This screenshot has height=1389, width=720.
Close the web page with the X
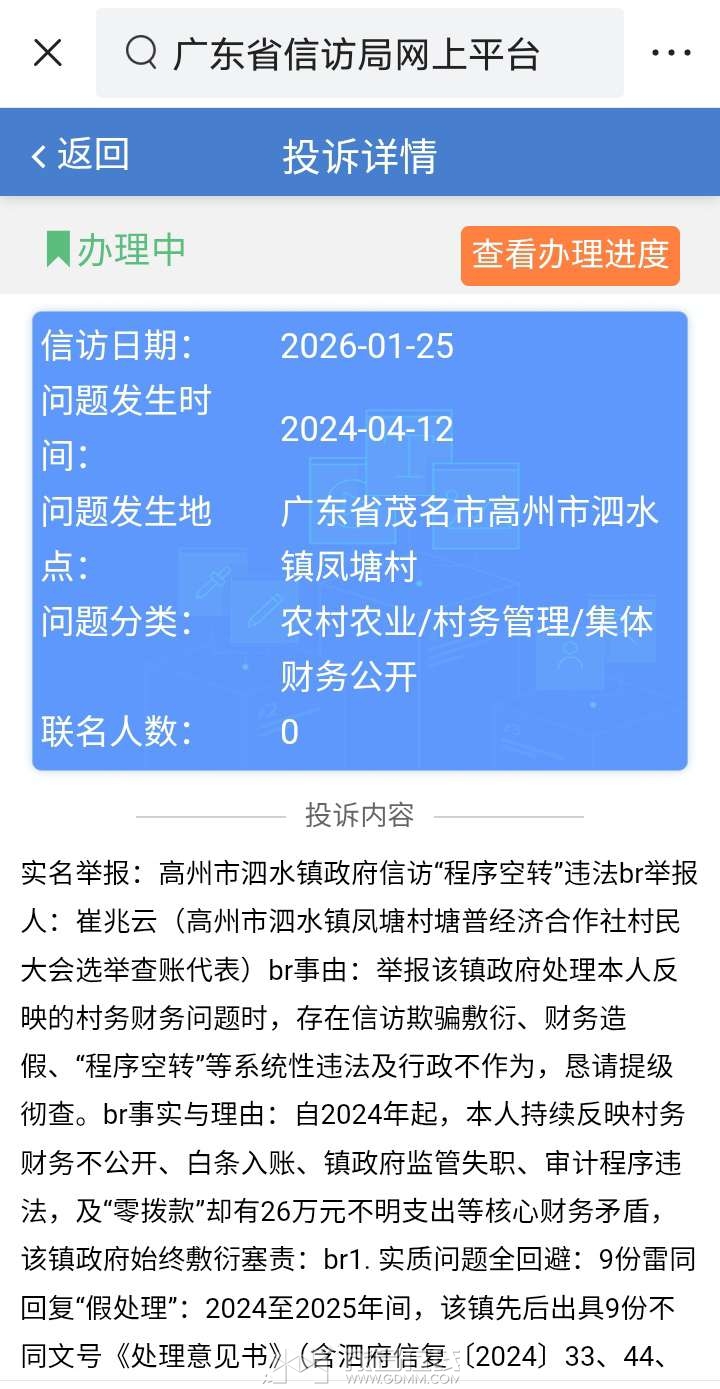47,53
